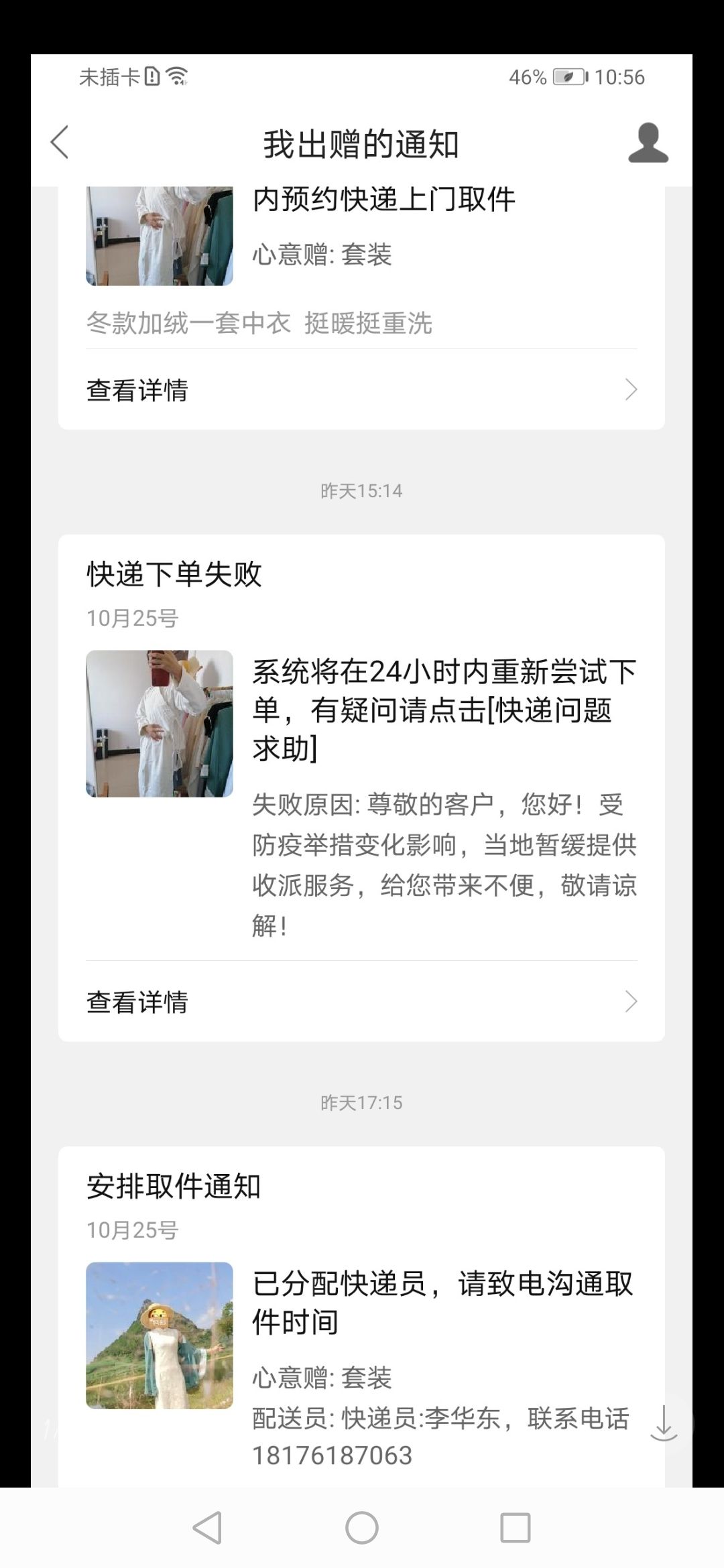
Task: Tap the download arrow icon
Action: [x=664, y=1423]
